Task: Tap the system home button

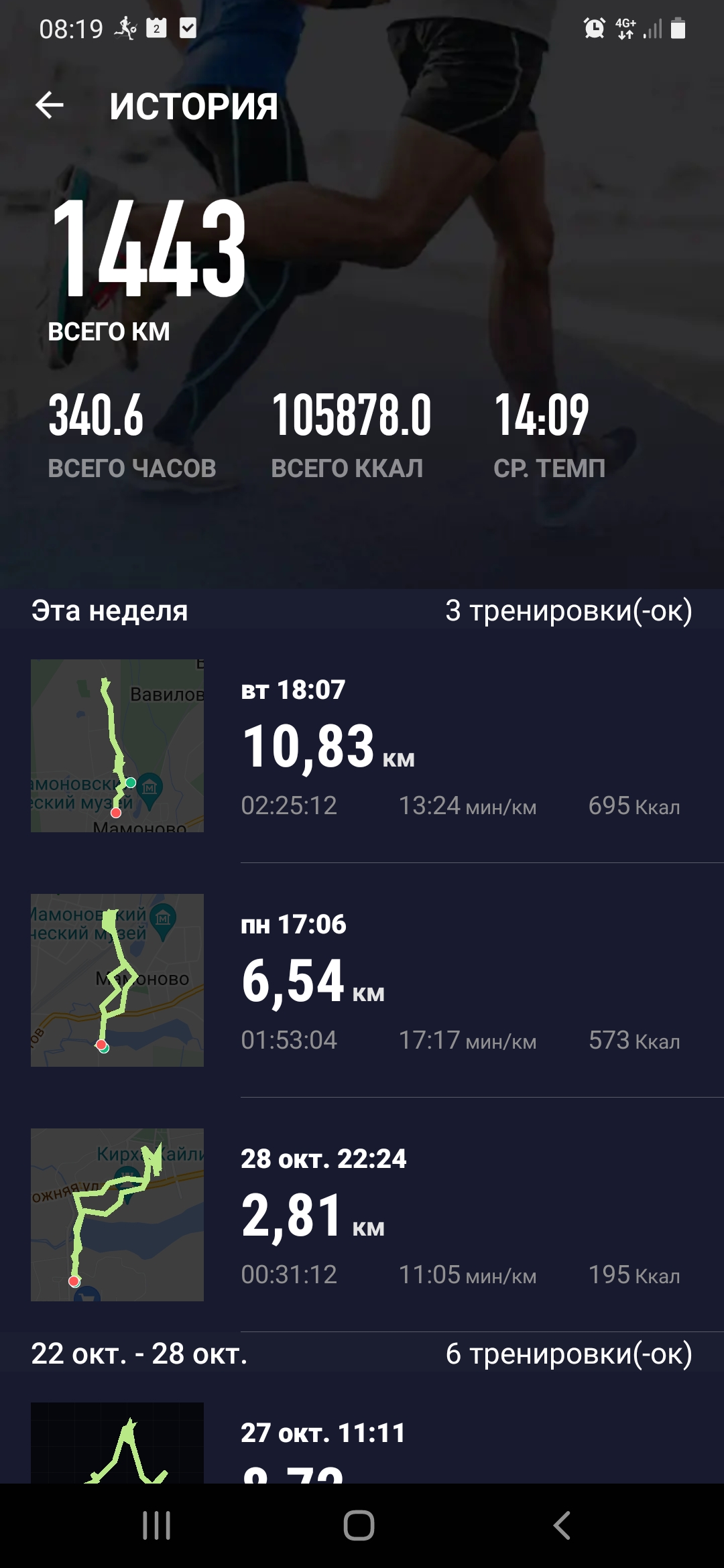Action: click(x=359, y=1526)
